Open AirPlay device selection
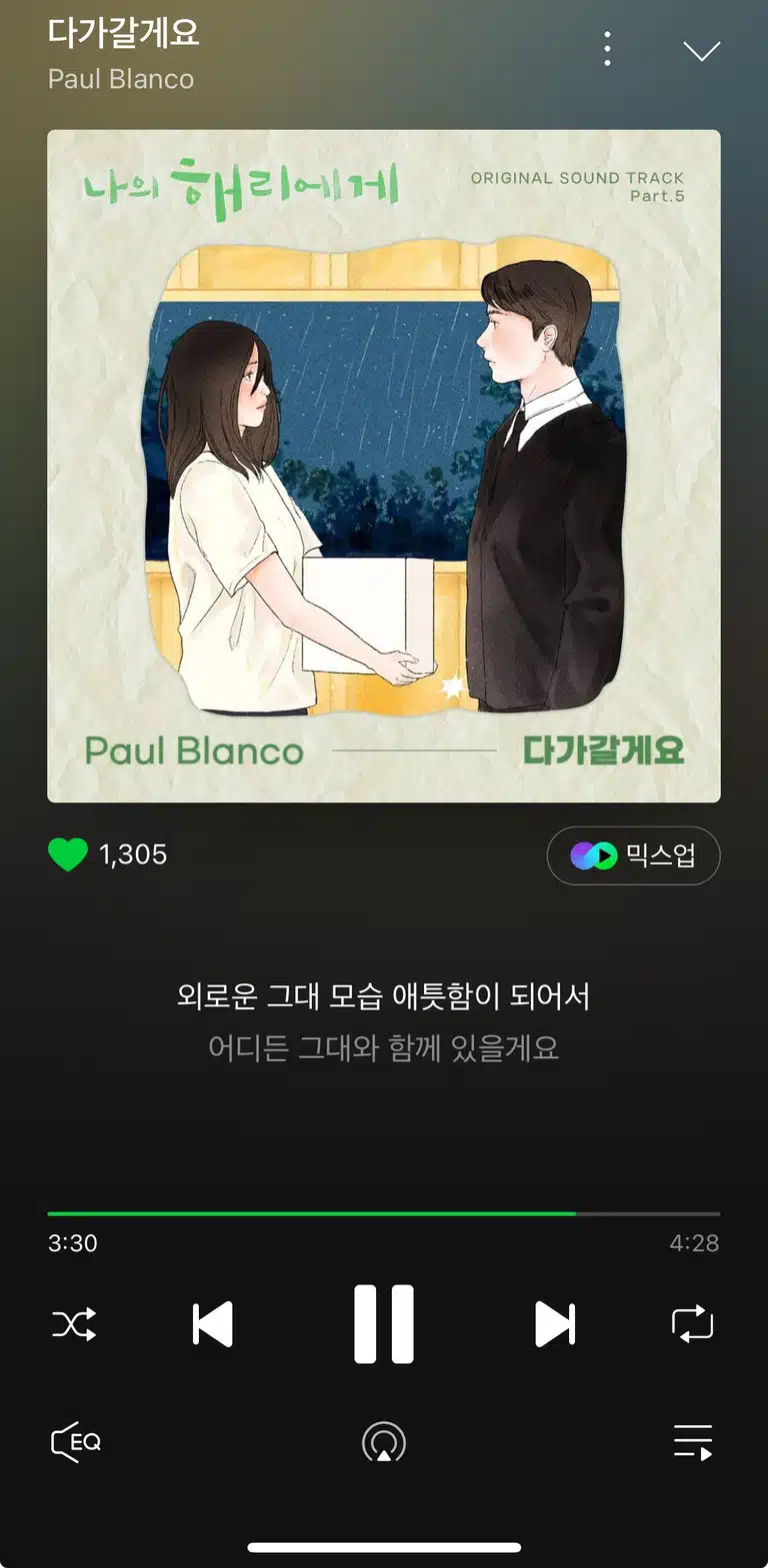Screen dimensions: 768x1568 (x=384, y=1442)
